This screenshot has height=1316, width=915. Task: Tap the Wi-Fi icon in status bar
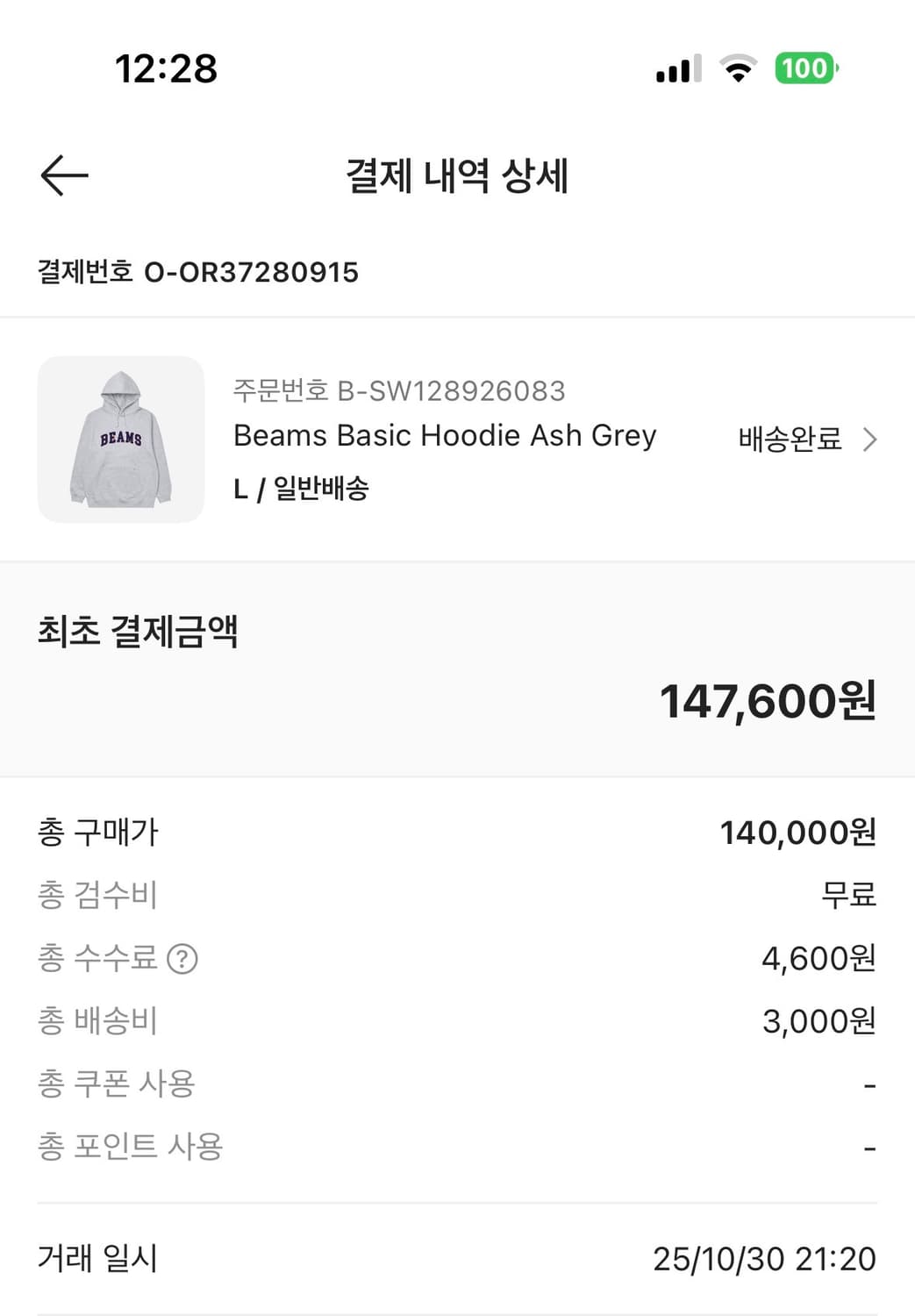tap(740, 68)
